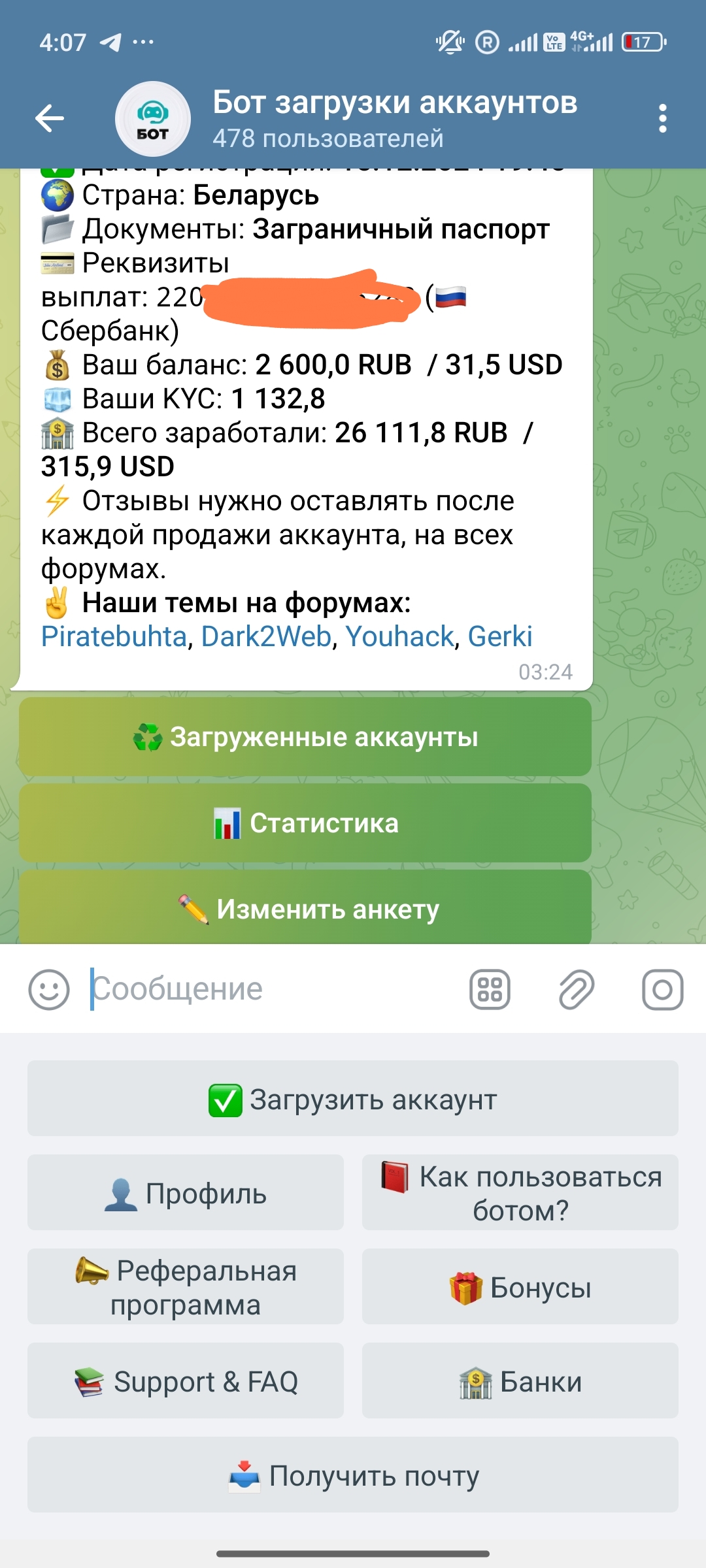Open the bot profile from its avatar

click(153, 119)
